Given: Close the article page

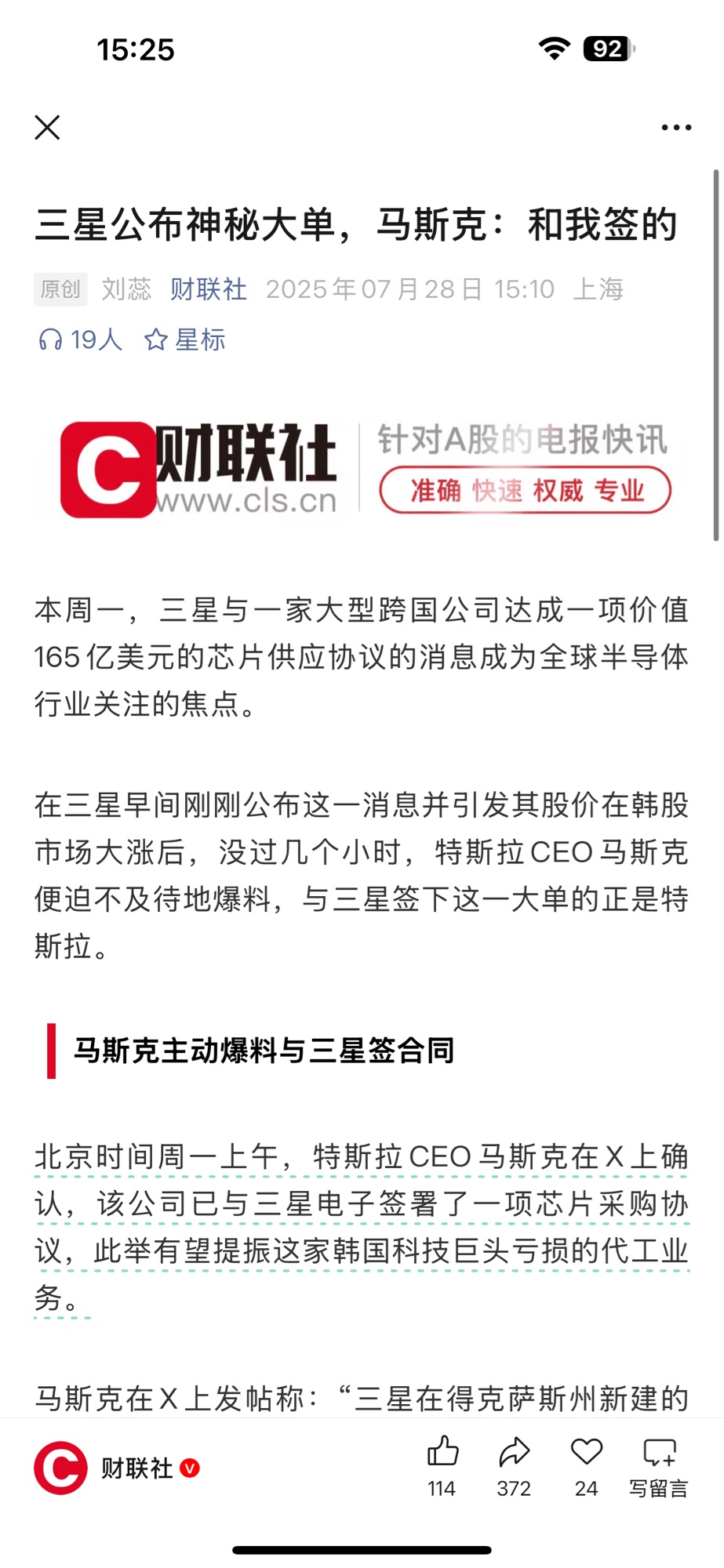Looking at the screenshot, I should pyautogui.click(x=47, y=127).
